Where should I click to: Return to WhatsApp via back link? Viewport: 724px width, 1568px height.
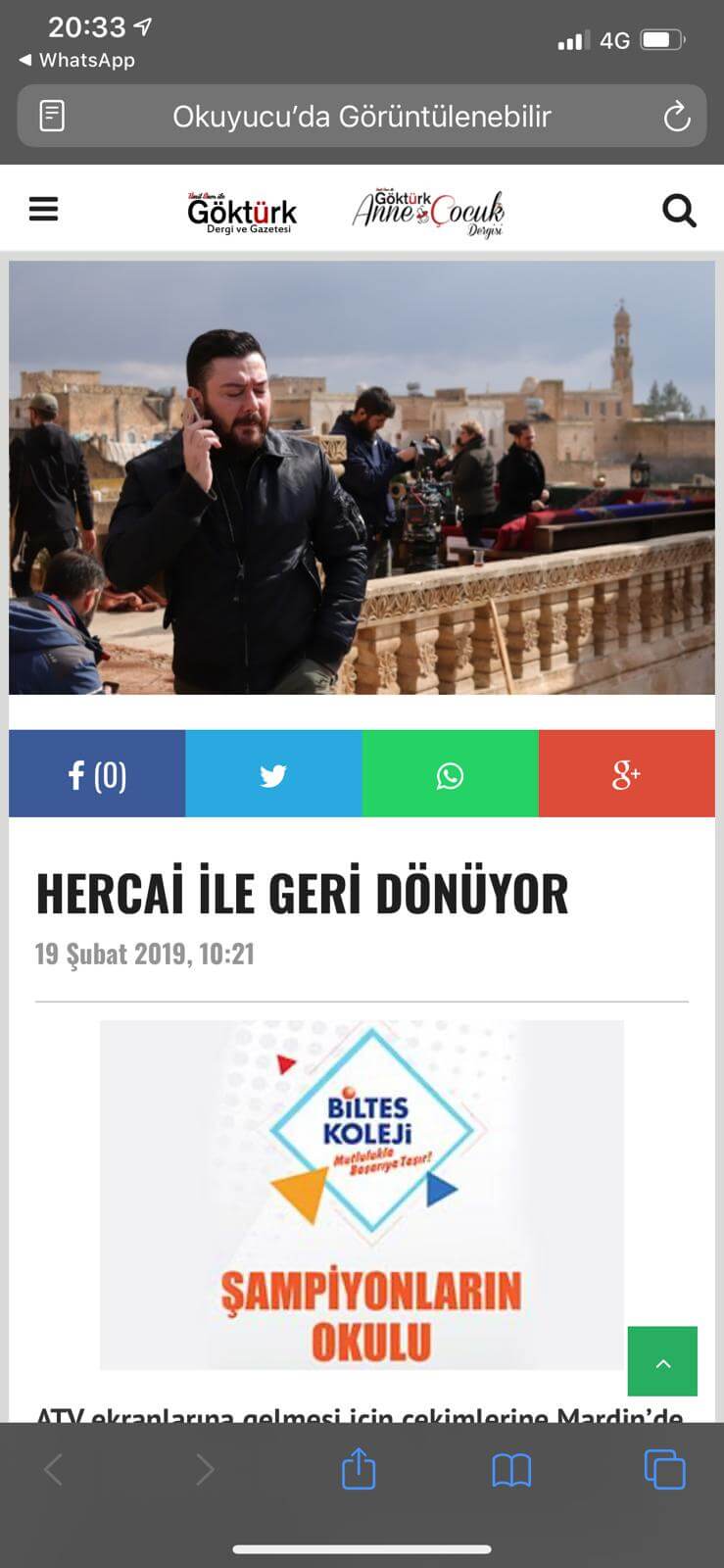(x=76, y=60)
